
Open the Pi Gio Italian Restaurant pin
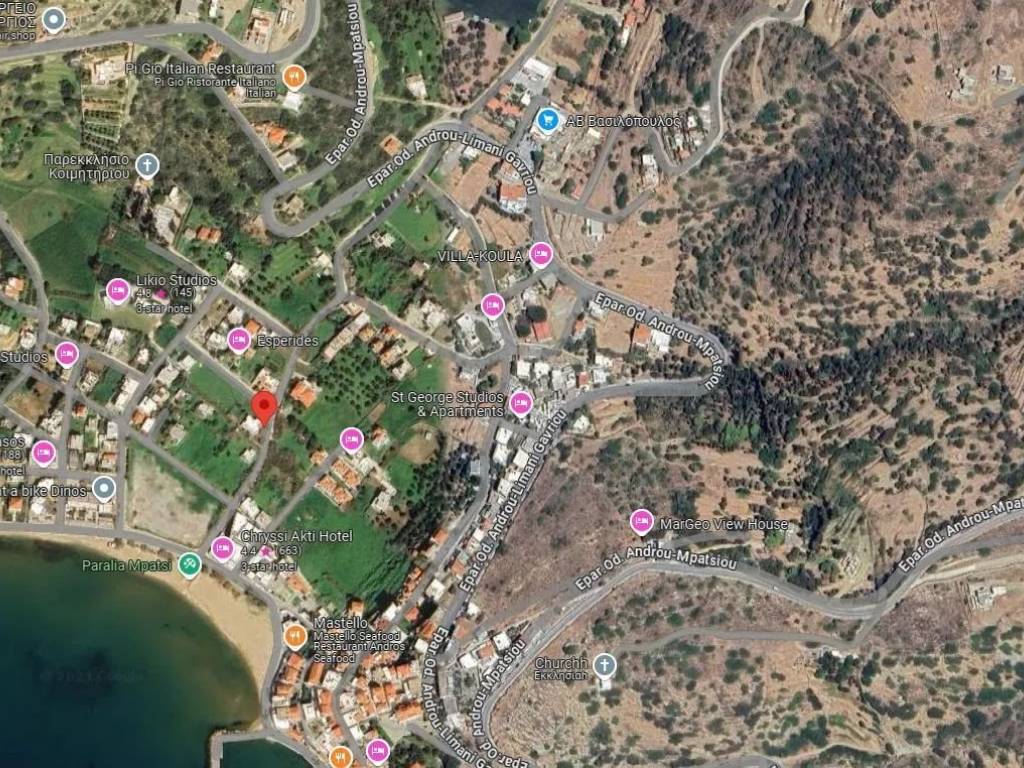tap(294, 76)
